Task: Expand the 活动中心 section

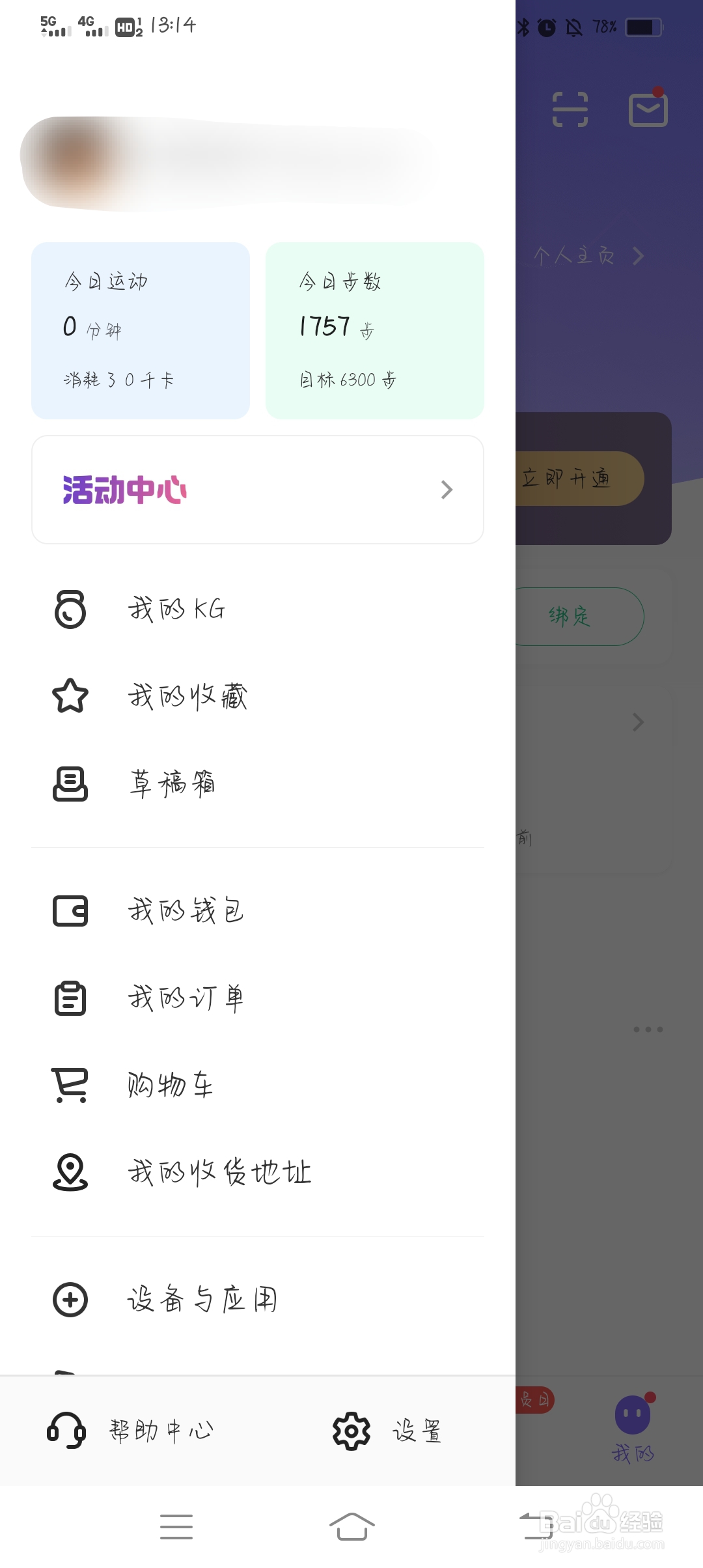Action: pos(258,490)
